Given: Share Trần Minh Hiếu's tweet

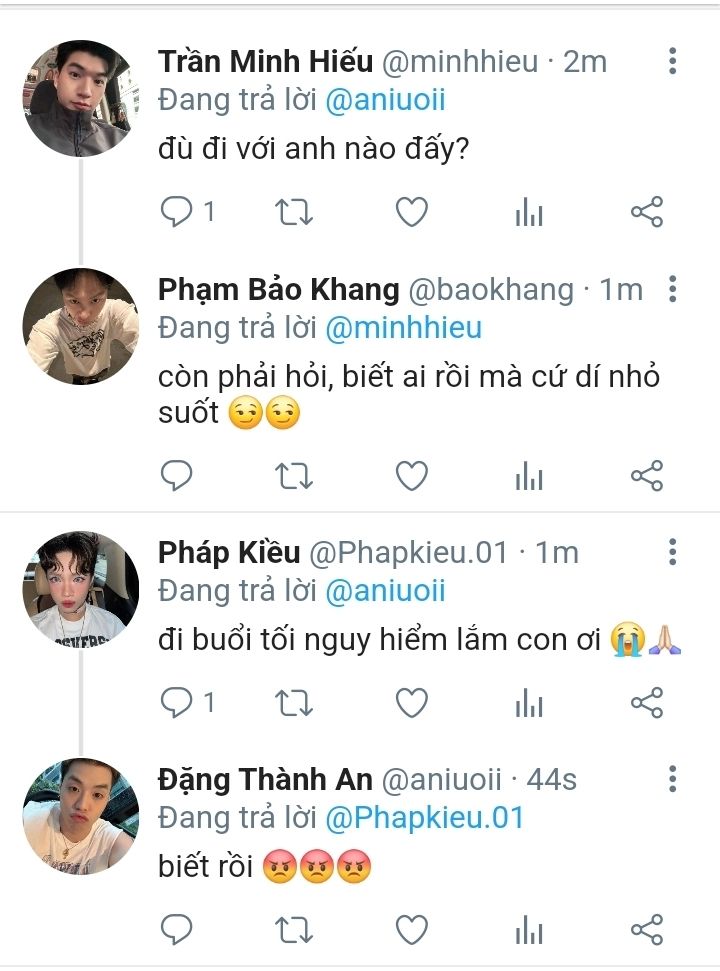Looking at the screenshot, I should (647, 212).
